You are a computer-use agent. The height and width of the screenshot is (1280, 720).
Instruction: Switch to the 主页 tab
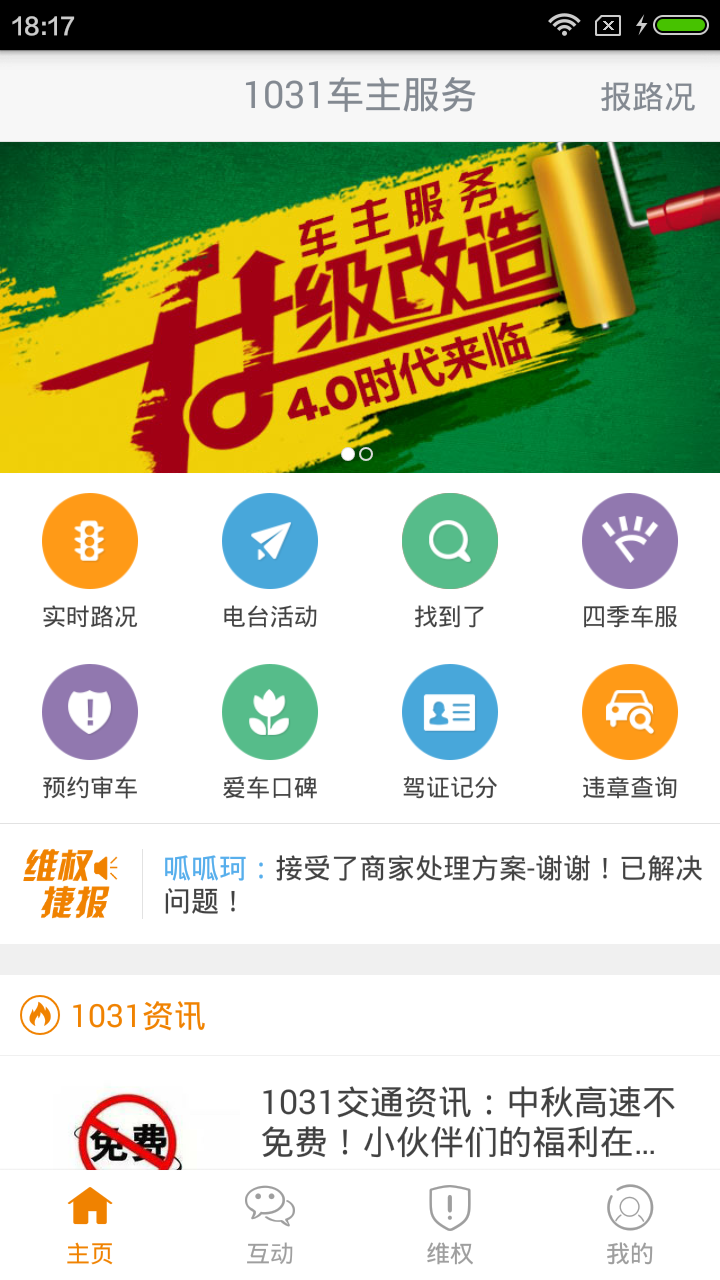click(x=90, y=1225)
